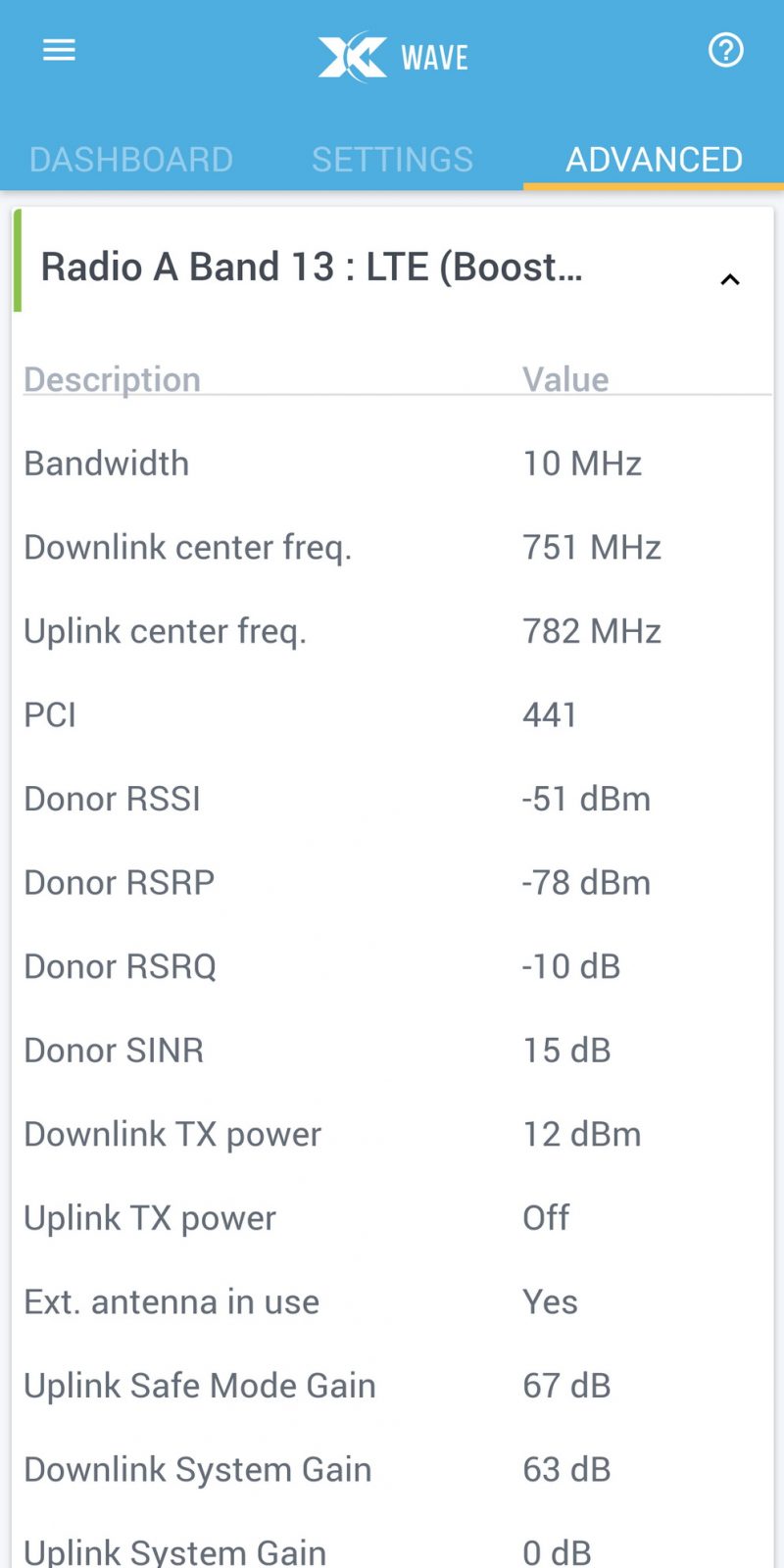Click the Value column header
The height and width of the screenshot is (1568, 784).
pyautogui.click(x=565, y=379)
